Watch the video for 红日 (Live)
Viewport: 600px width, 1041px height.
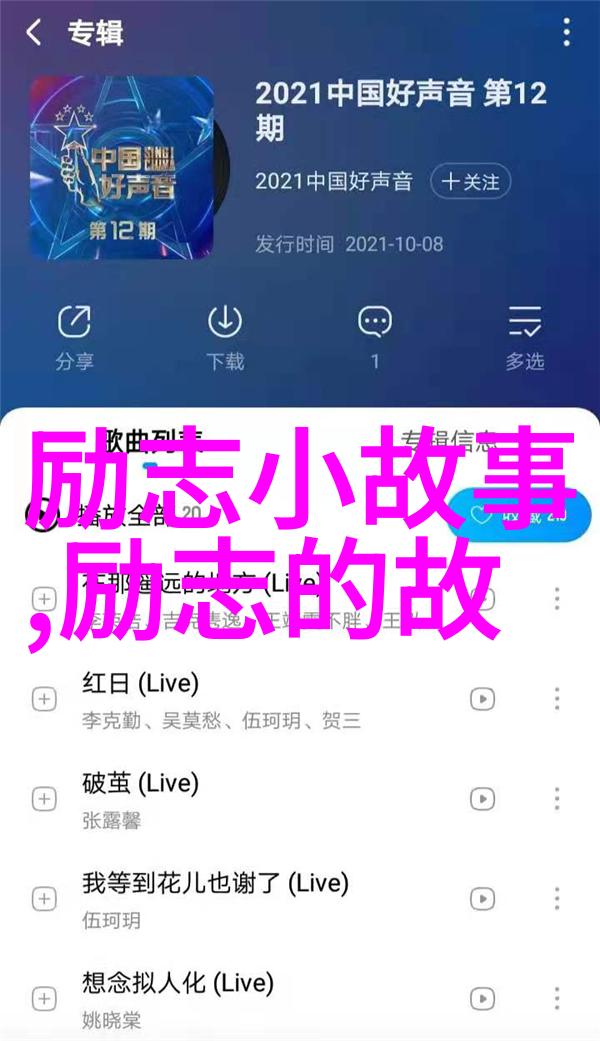[483, 699]
